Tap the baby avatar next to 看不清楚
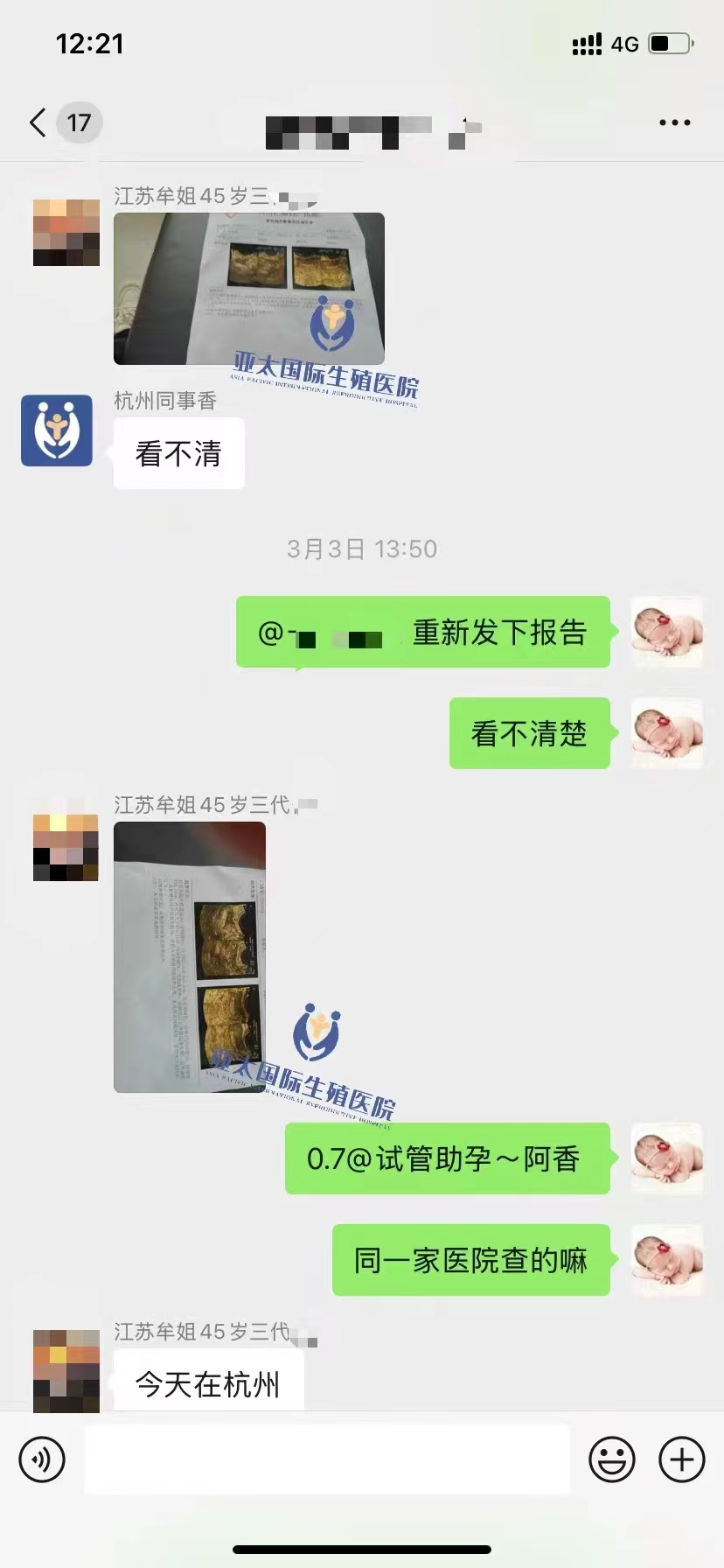724x1568 pixels. coord(667,733)
